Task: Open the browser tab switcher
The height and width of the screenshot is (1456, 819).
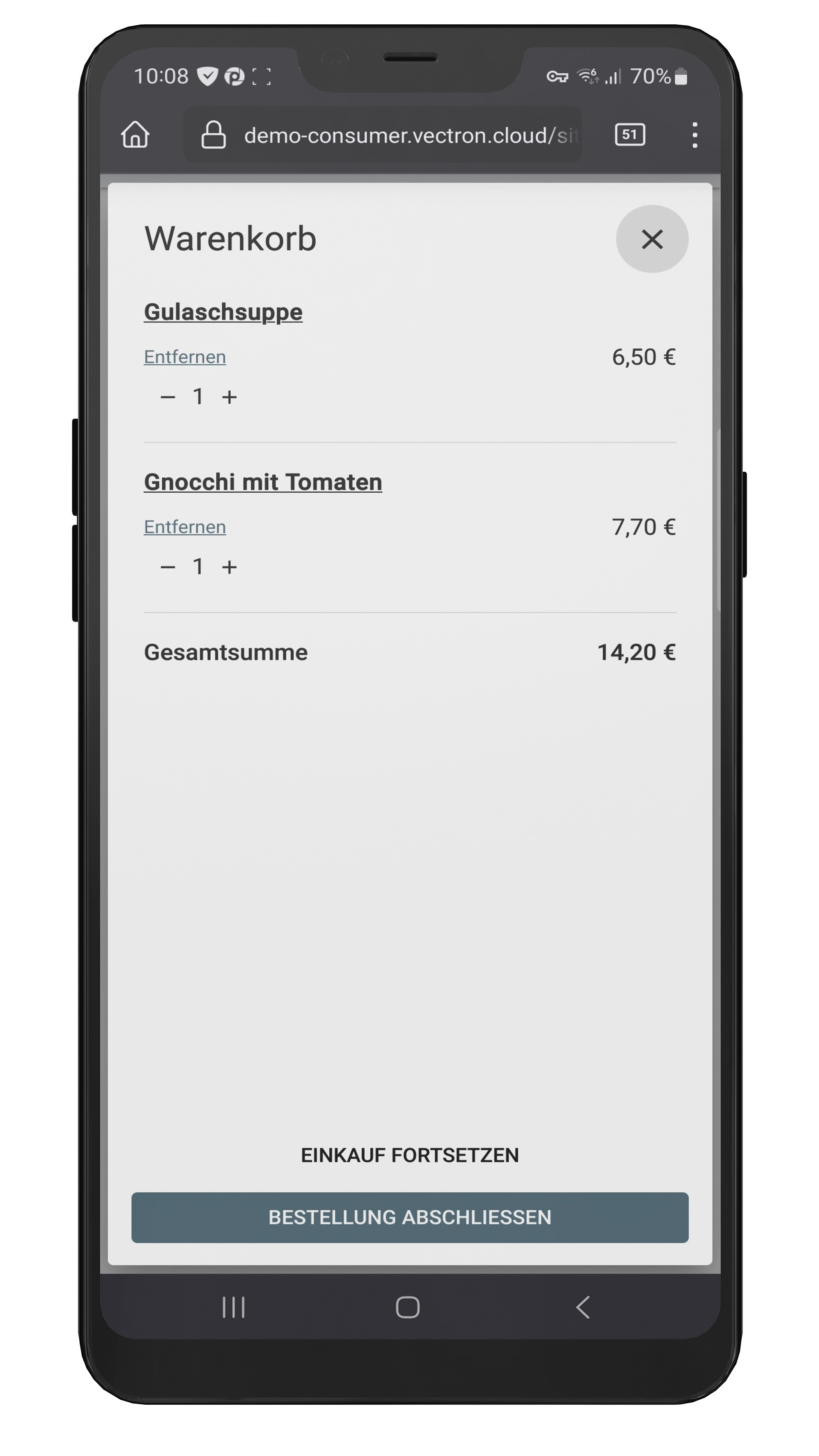Action: tap(629, 135)
